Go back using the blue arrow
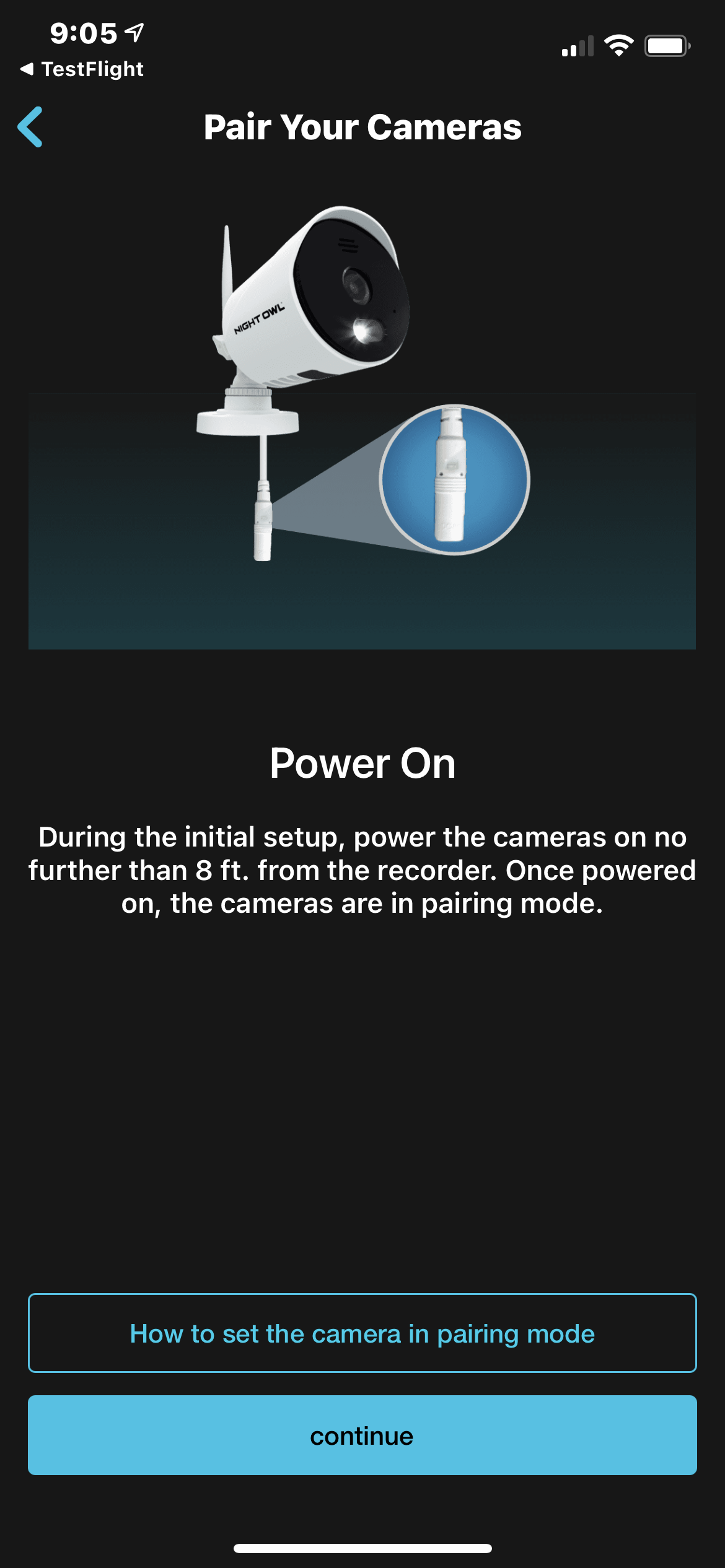This screenshot has width=725, height=1568. tap(30, 127)
